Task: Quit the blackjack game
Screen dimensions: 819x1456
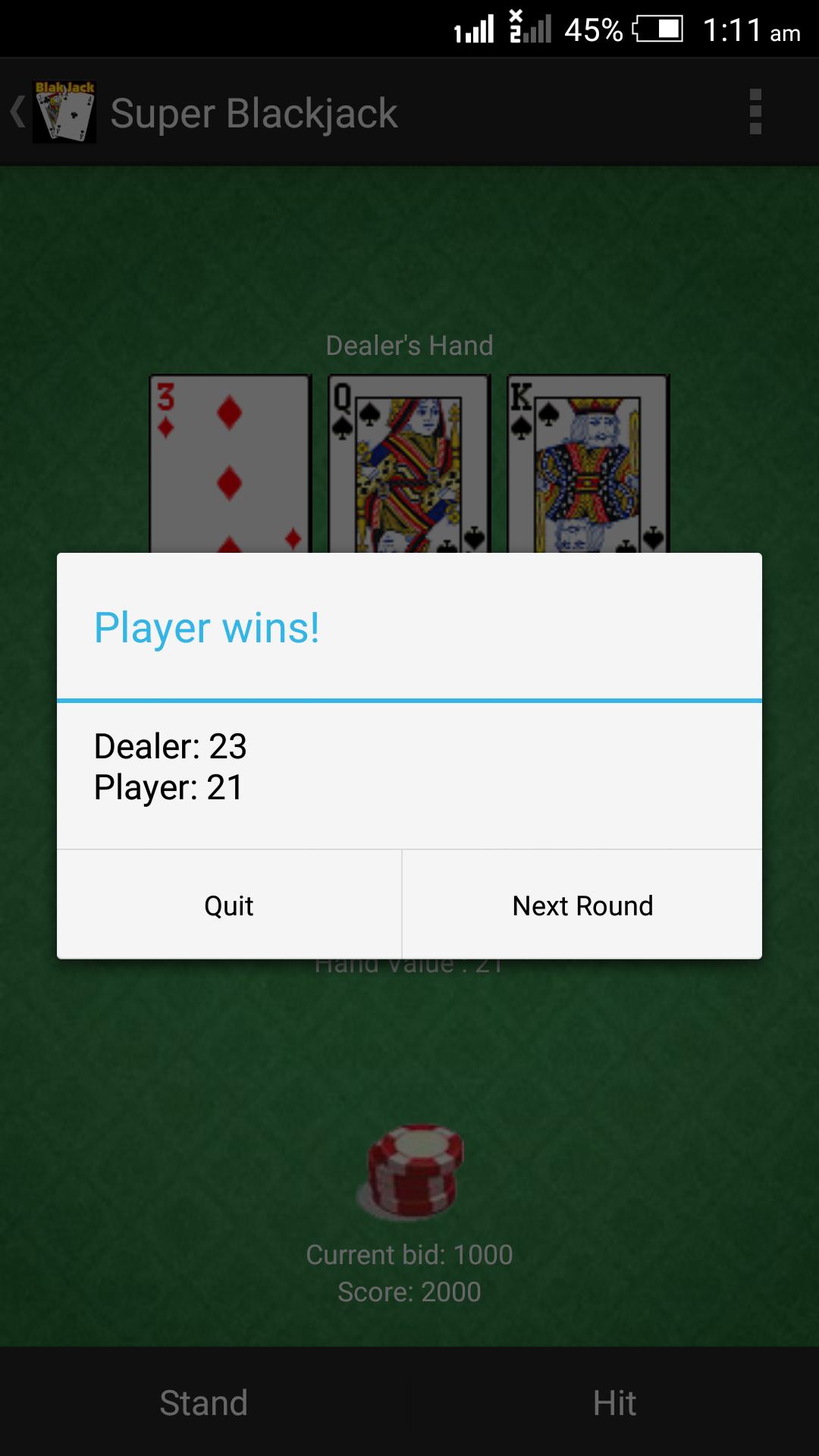Action: 229,905
